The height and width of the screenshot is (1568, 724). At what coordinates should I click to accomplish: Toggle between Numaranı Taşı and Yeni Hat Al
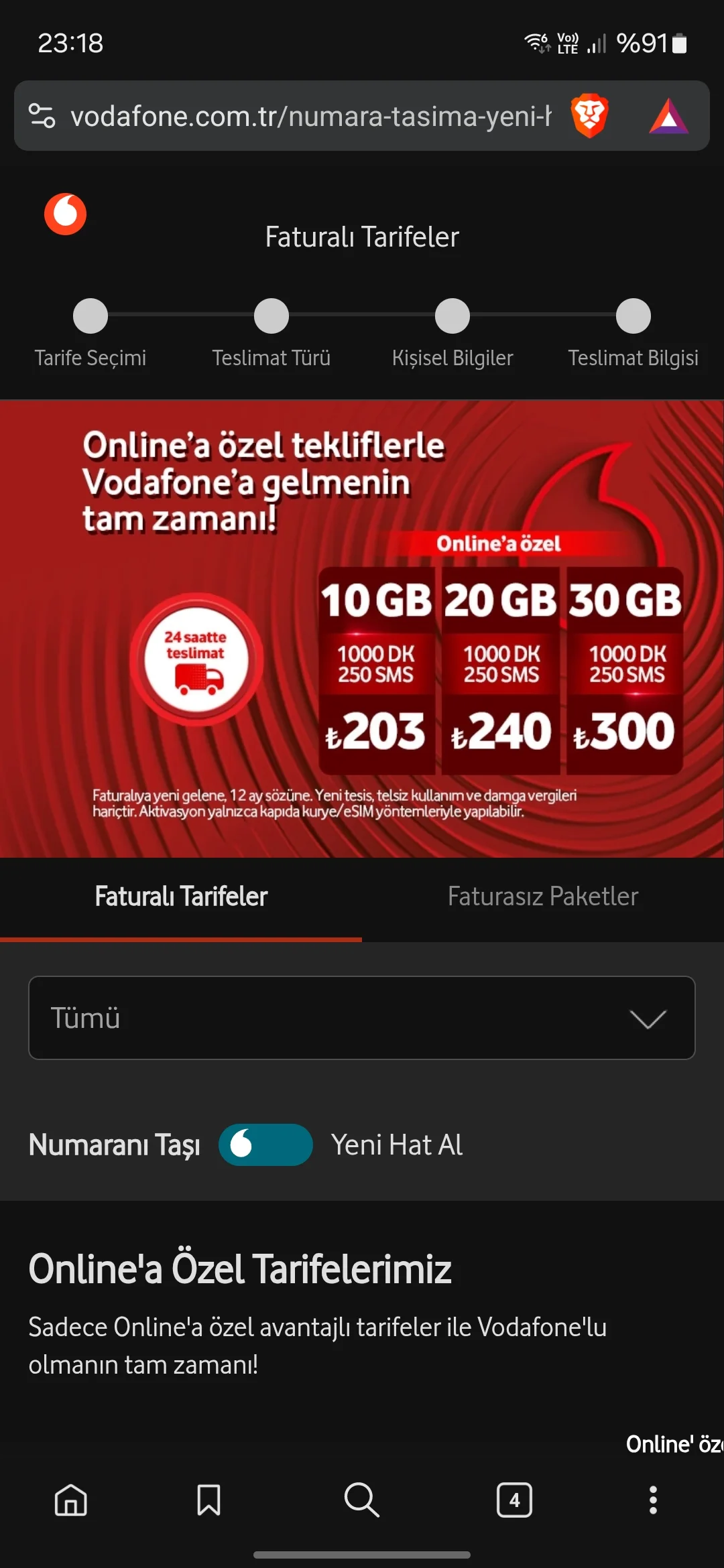coord(265,1145)
